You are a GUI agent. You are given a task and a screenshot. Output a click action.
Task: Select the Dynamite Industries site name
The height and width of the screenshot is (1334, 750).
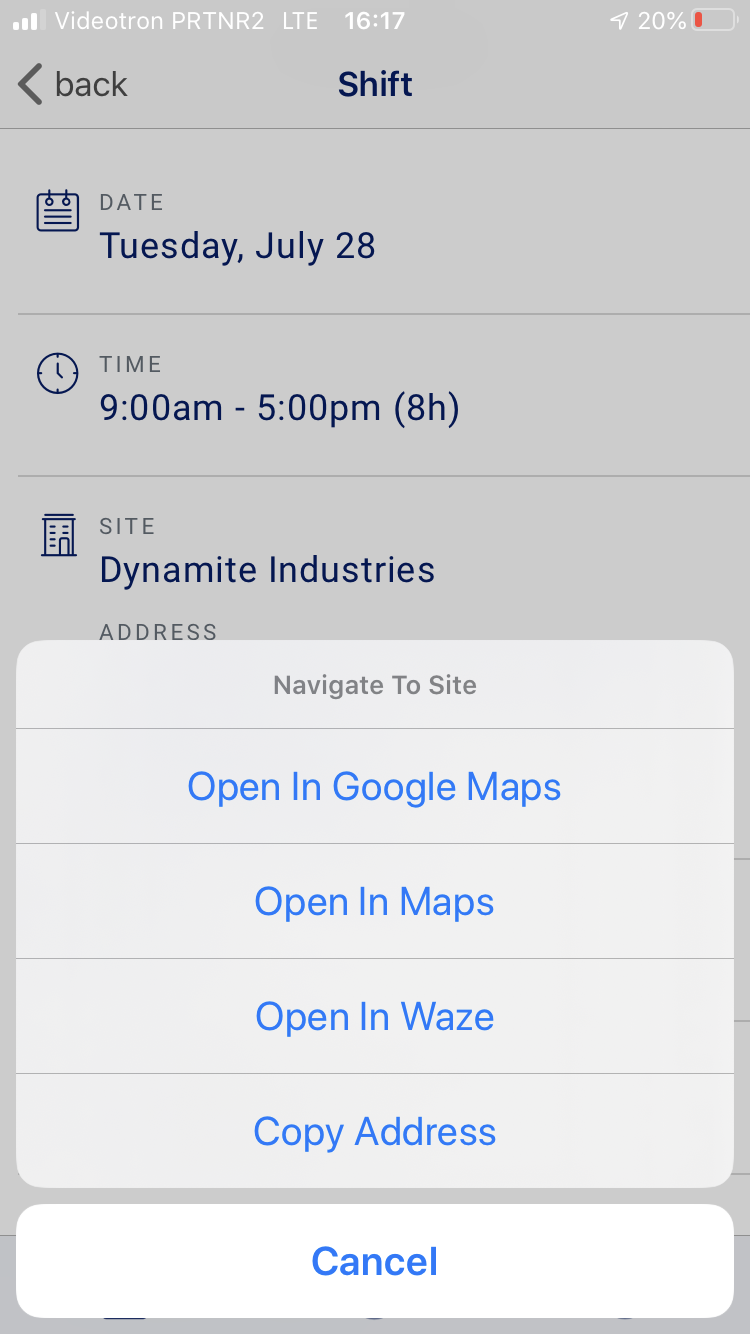pos(267,570)
